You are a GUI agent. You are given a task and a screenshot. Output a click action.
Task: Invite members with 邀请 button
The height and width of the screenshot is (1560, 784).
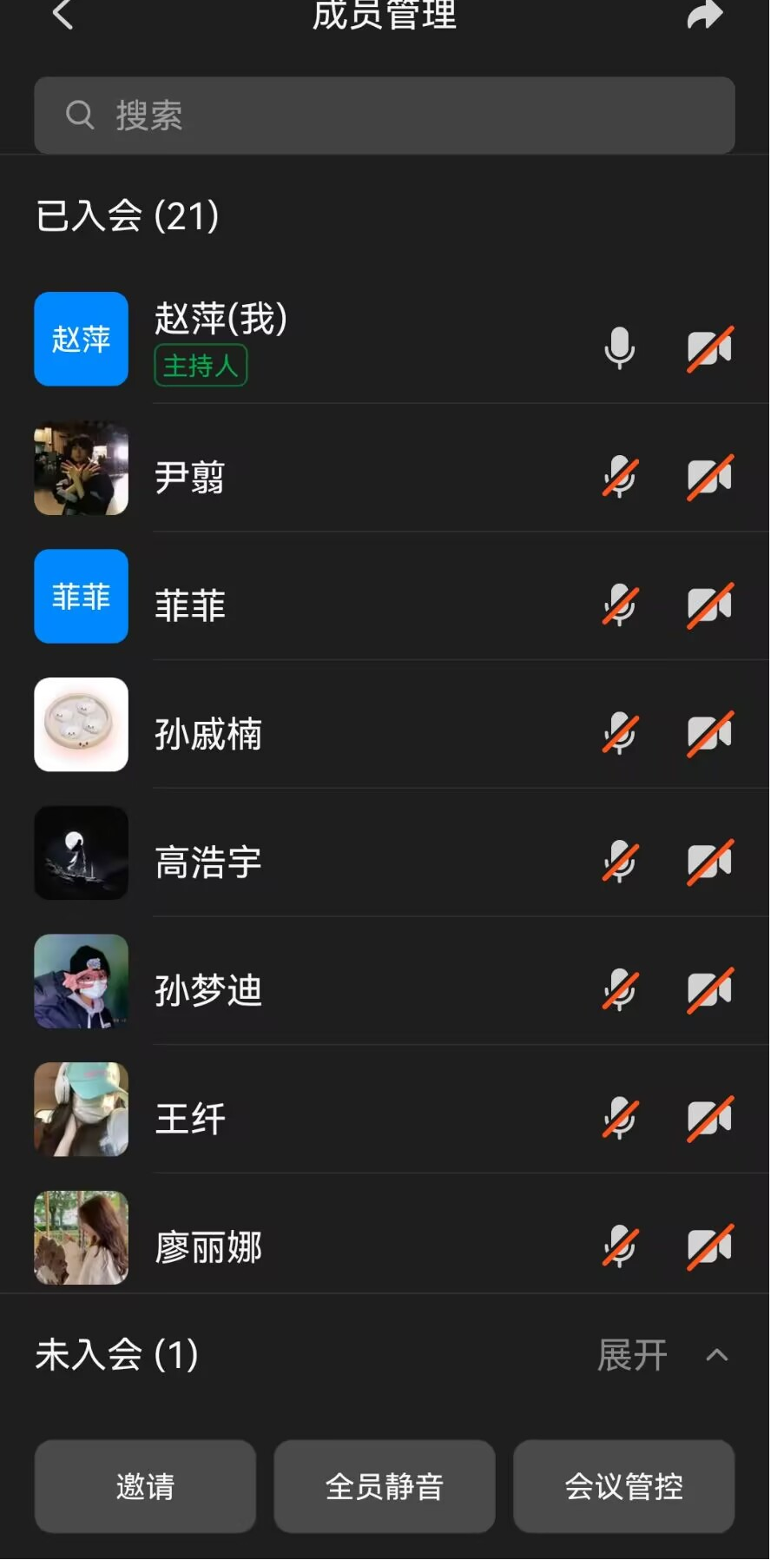pos(145,1486)
